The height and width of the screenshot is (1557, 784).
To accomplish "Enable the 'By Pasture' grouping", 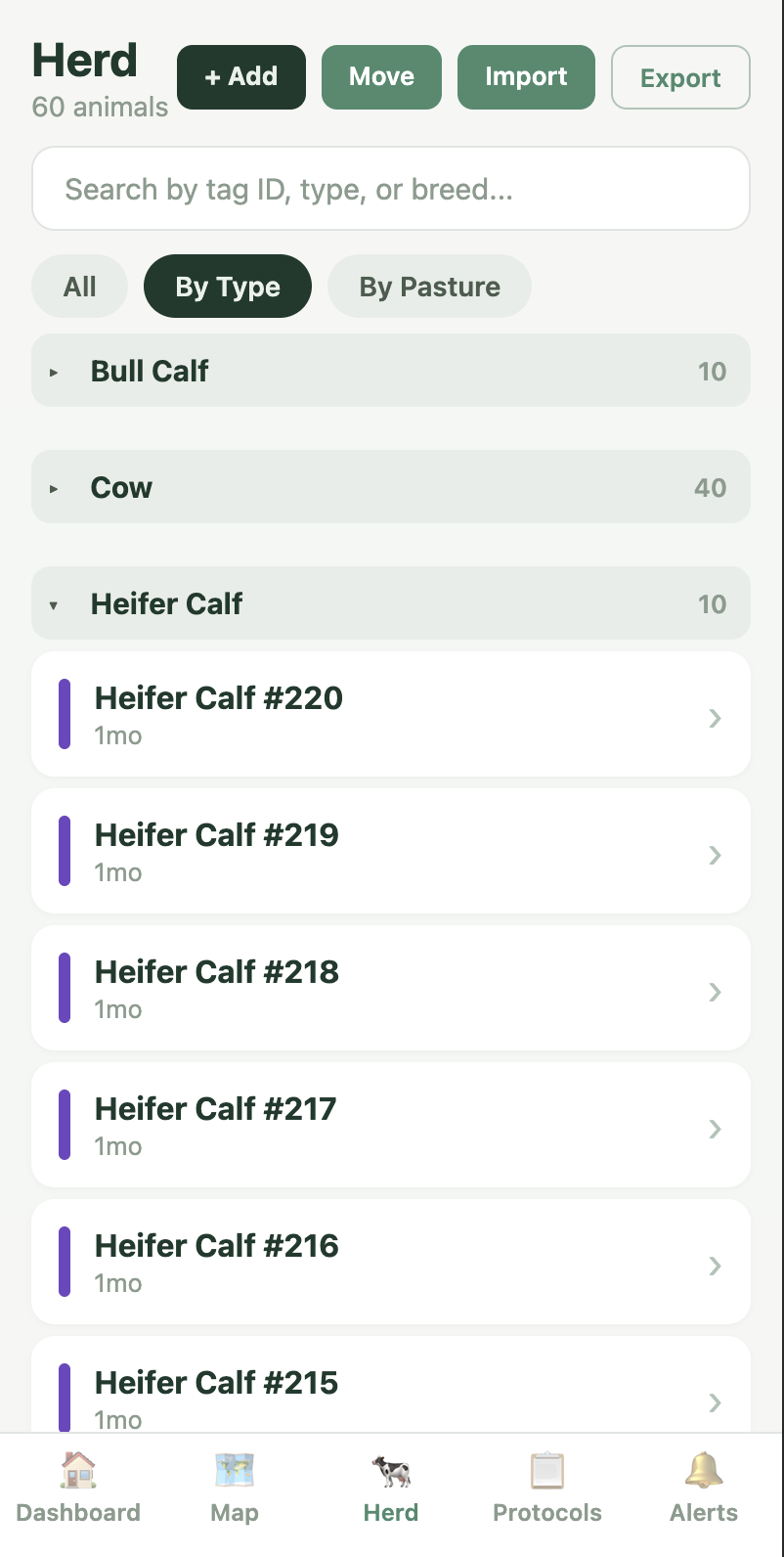I will (429, 286).
